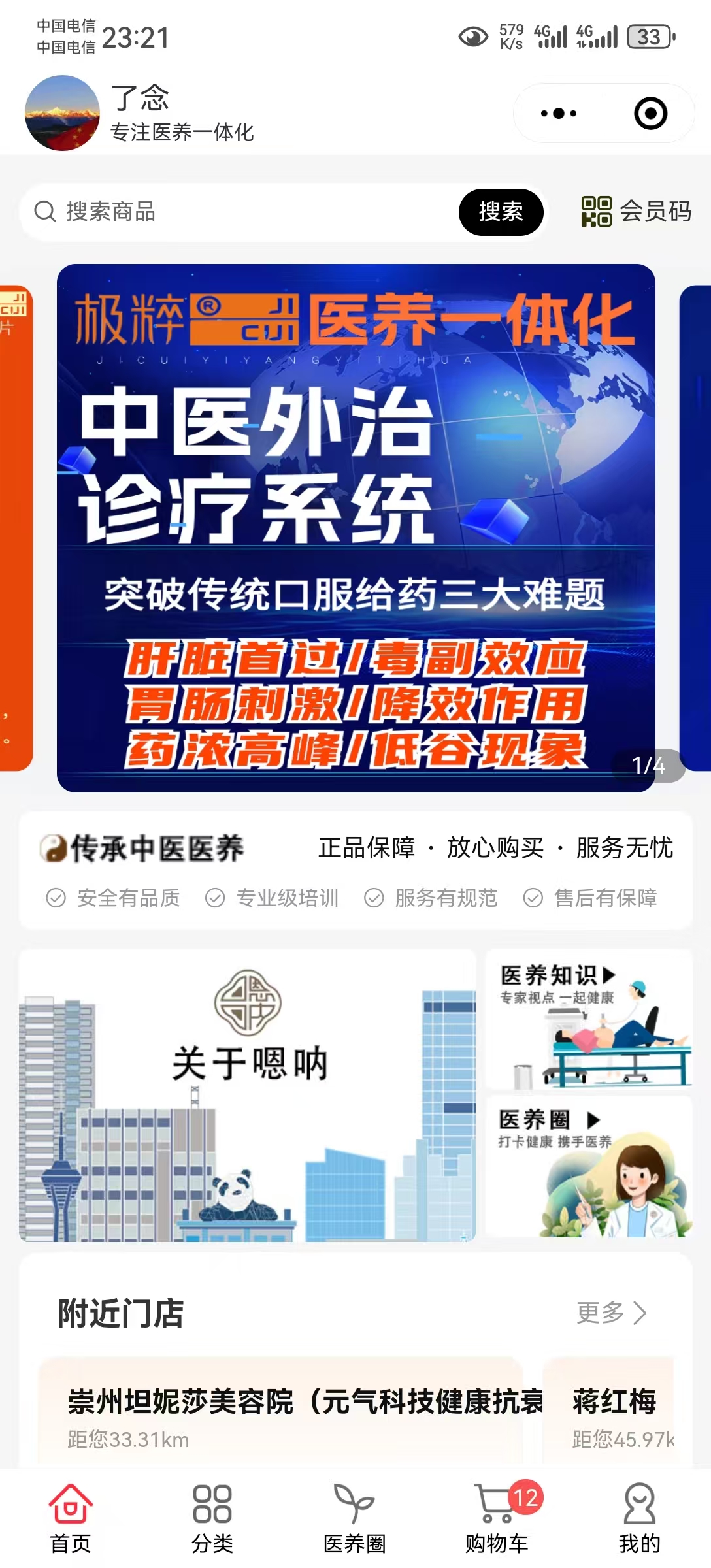Open the 会员码 member code
The image size is (711, 1568).
636,212
